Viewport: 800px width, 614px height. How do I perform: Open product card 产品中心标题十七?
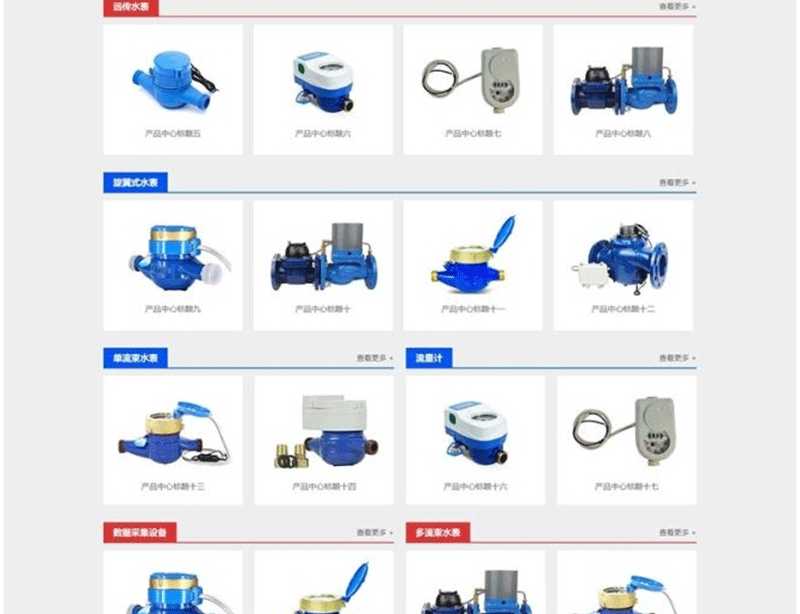click(x=626, y=440)
